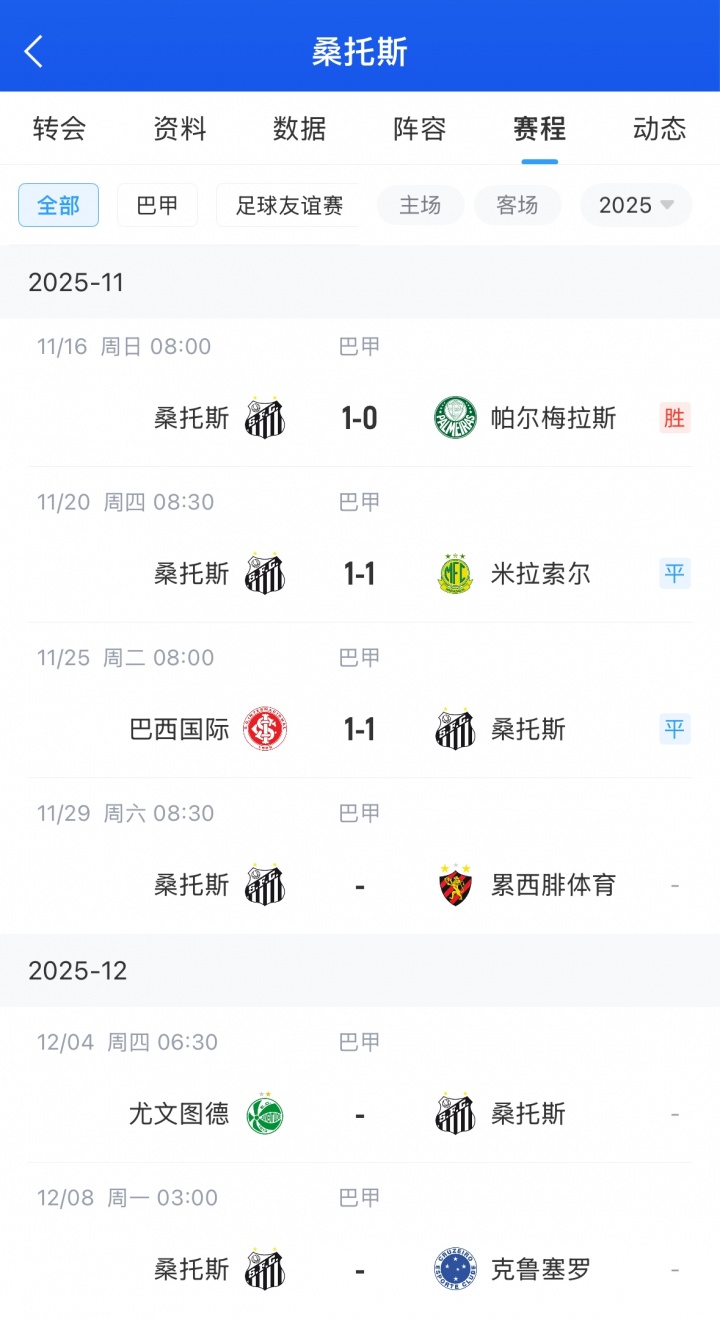Viewport: 720px width, 1320px height.
Task: Open the 尤文图德 vs 桑托斯 fixture
Action: tap(360, 1114)
